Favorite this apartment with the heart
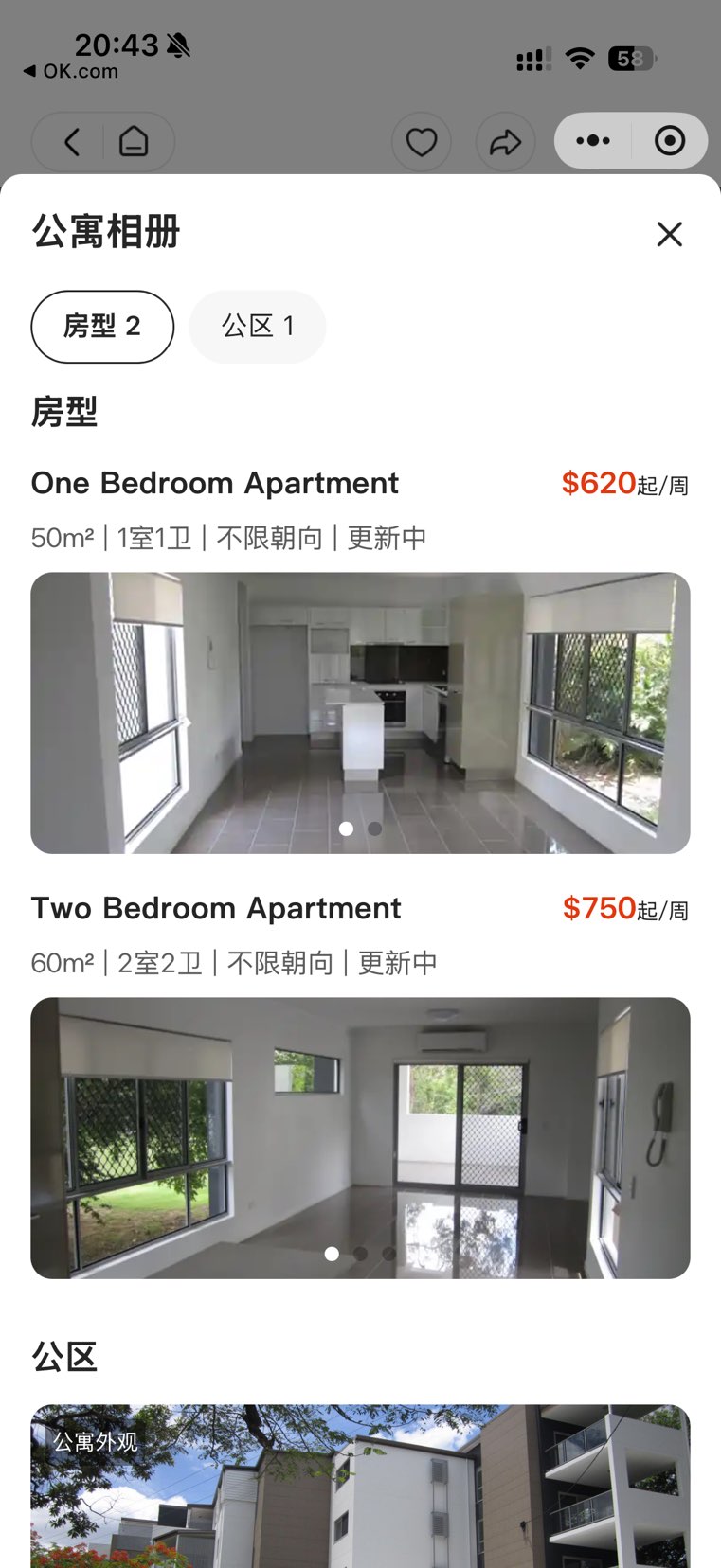The width and height of the screenshot is (721, 1568). pos(422,142)
